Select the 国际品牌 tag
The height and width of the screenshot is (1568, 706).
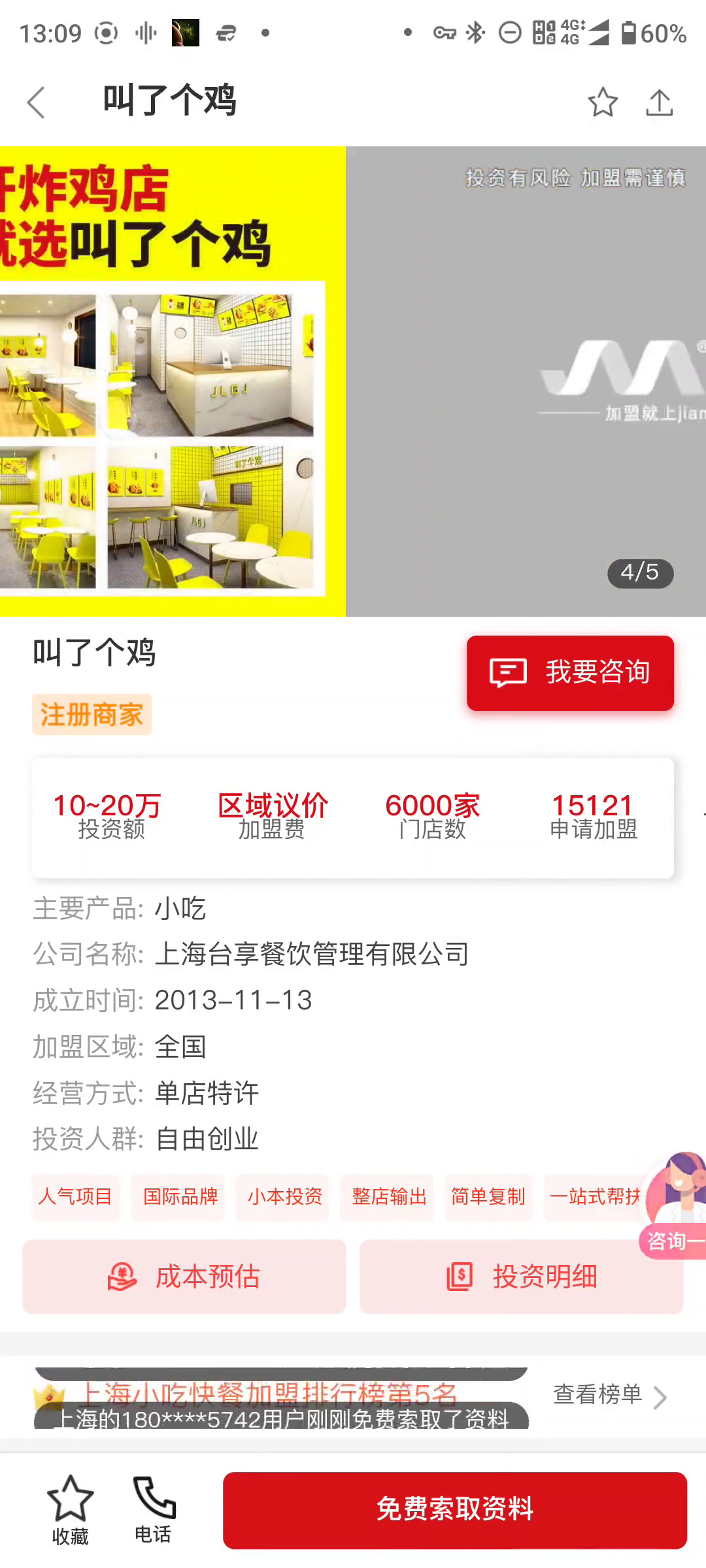point(180,1197)
